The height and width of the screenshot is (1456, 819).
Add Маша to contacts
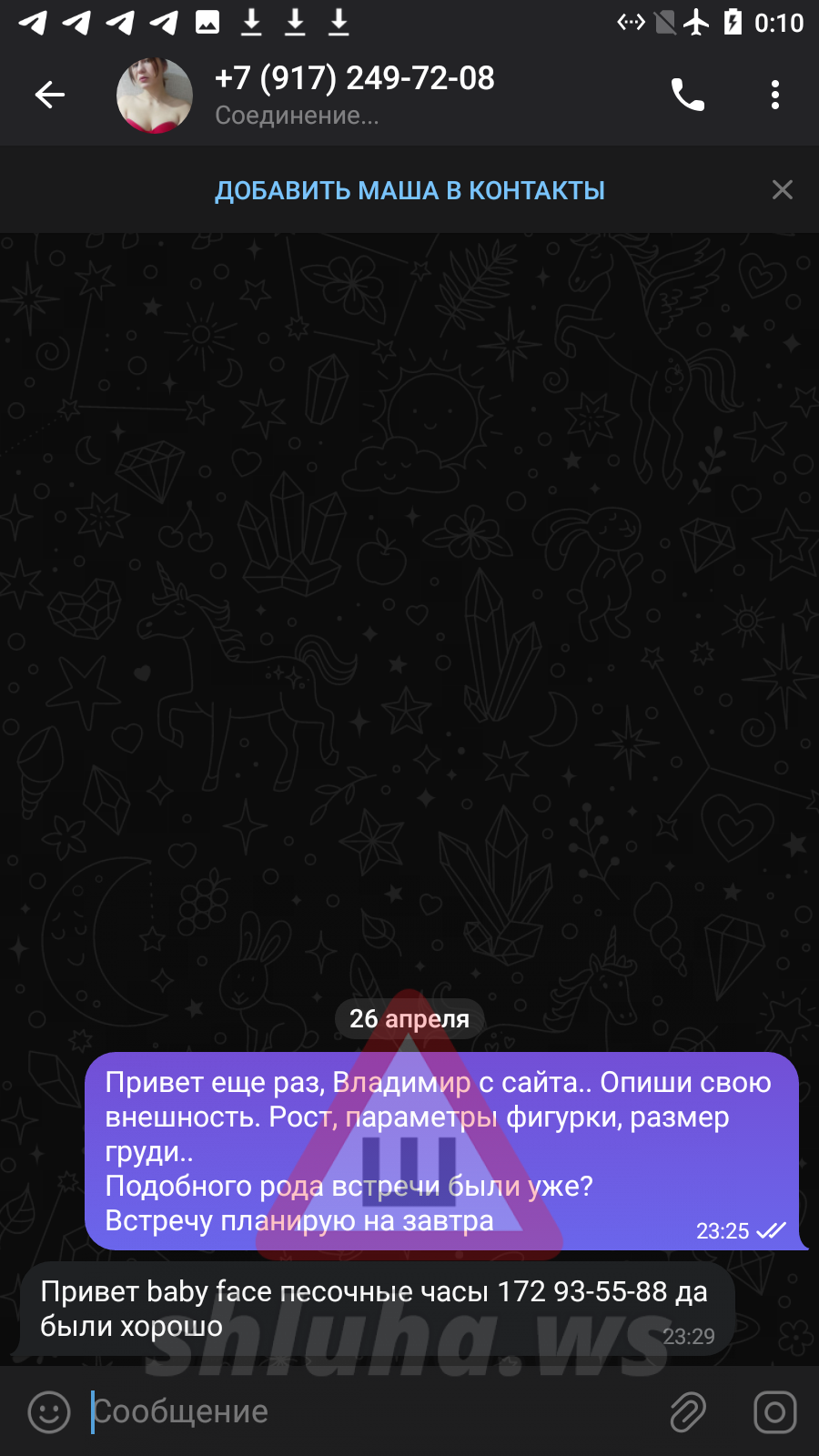click(x=409, y=190)
